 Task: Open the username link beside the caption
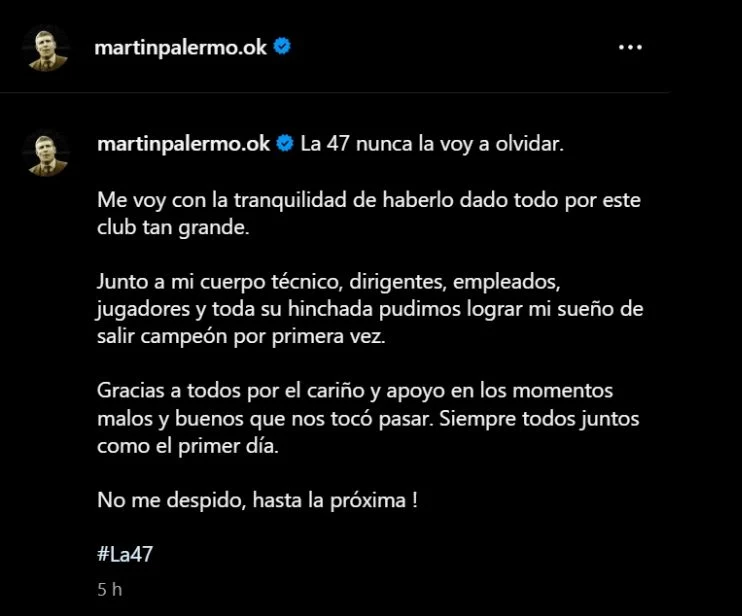(184, 143)
